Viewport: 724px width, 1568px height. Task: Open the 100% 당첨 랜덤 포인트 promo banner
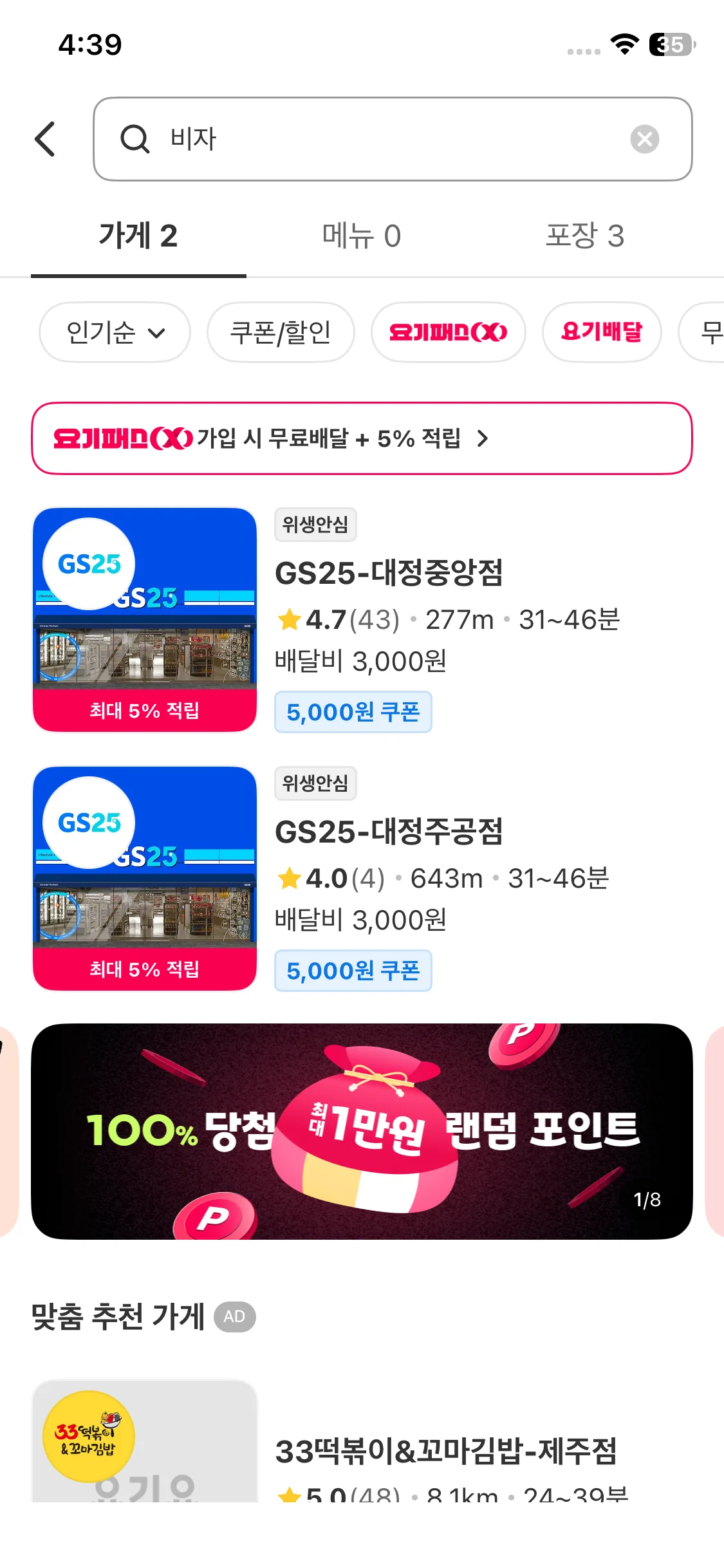pos(361,1131)
